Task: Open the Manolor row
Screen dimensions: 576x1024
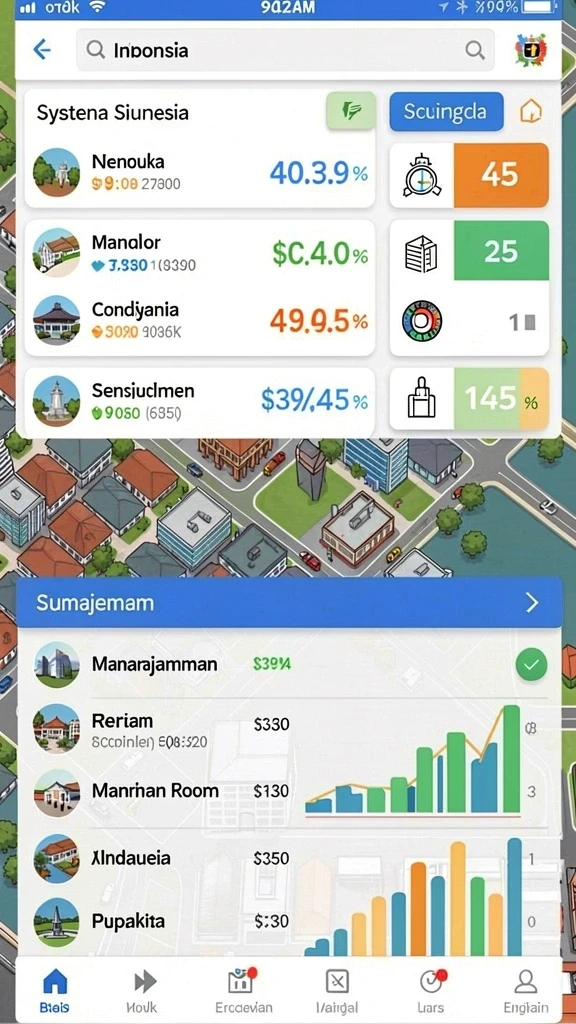Action: pyautogui.click(x=200, y=253)
